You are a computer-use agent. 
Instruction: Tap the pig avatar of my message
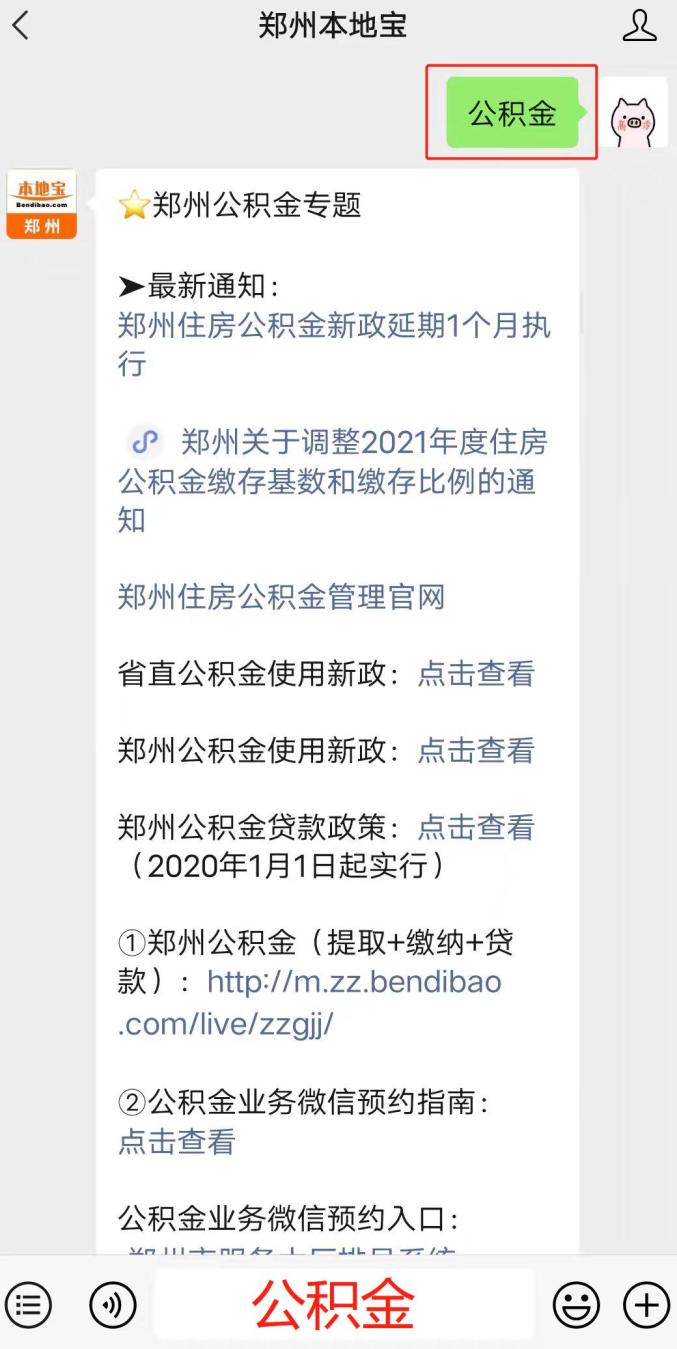point(634,114)
